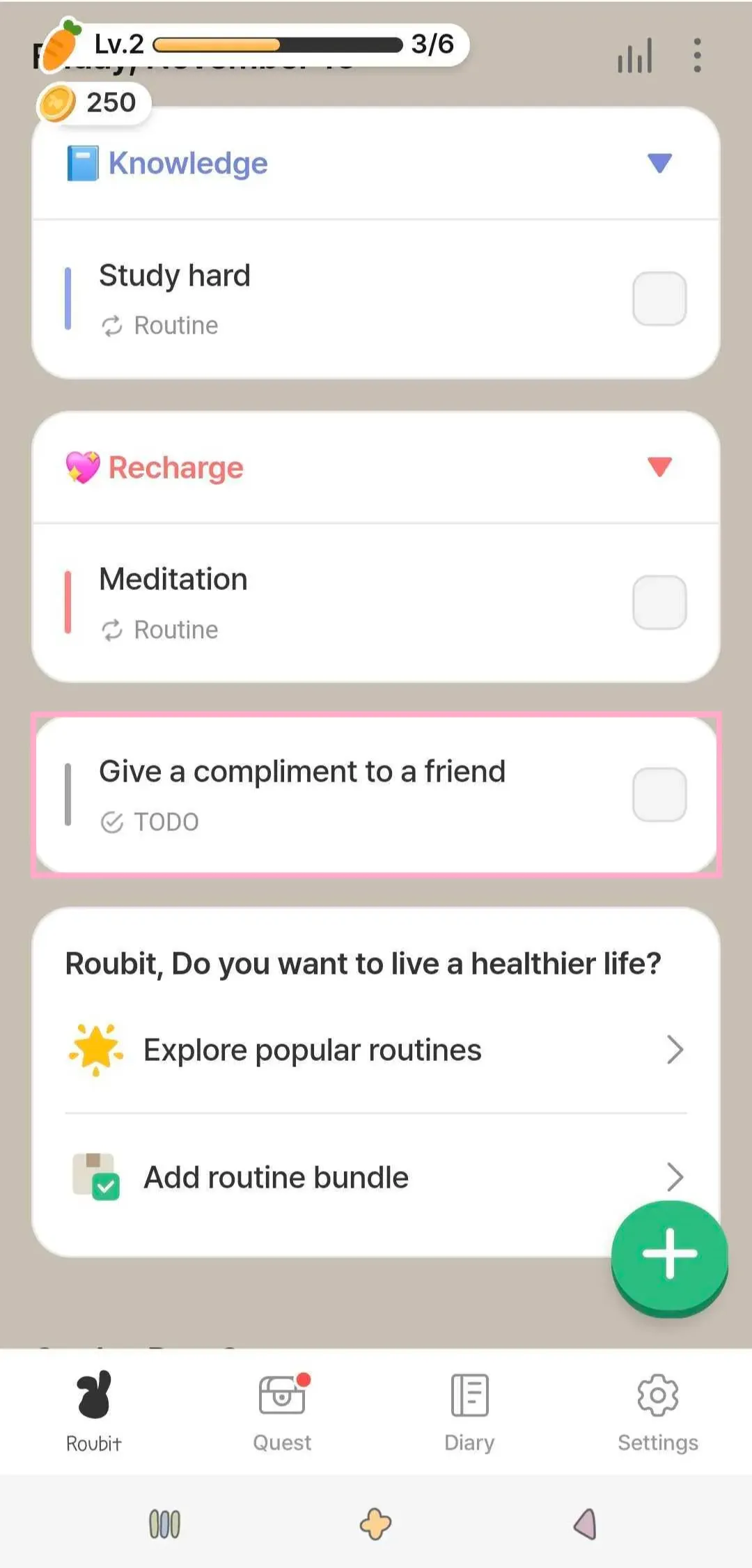Mark Meditation routine as done
The image size is (752, 1568).
(659, 603)
